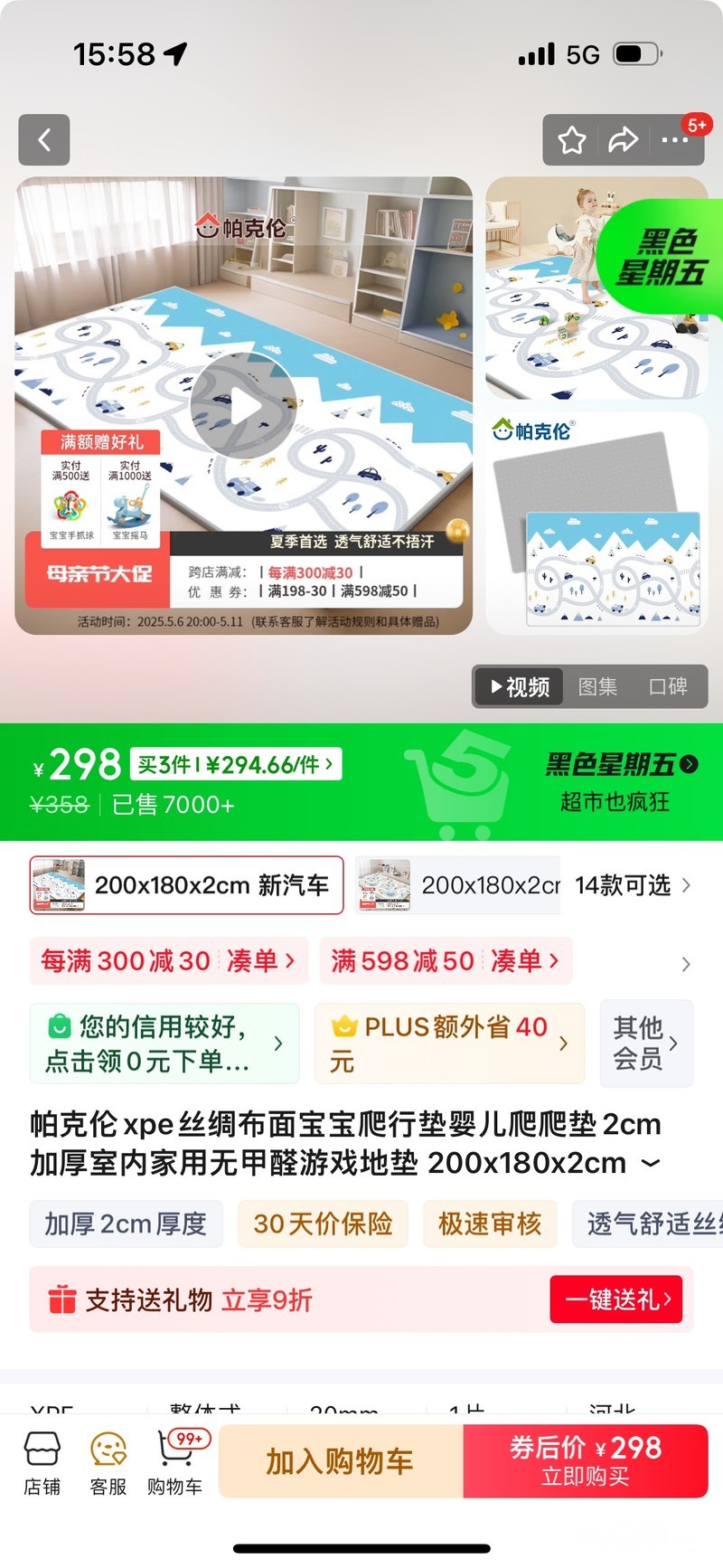
Task: Open 其他会员 options
Action: pos(646,1043)
